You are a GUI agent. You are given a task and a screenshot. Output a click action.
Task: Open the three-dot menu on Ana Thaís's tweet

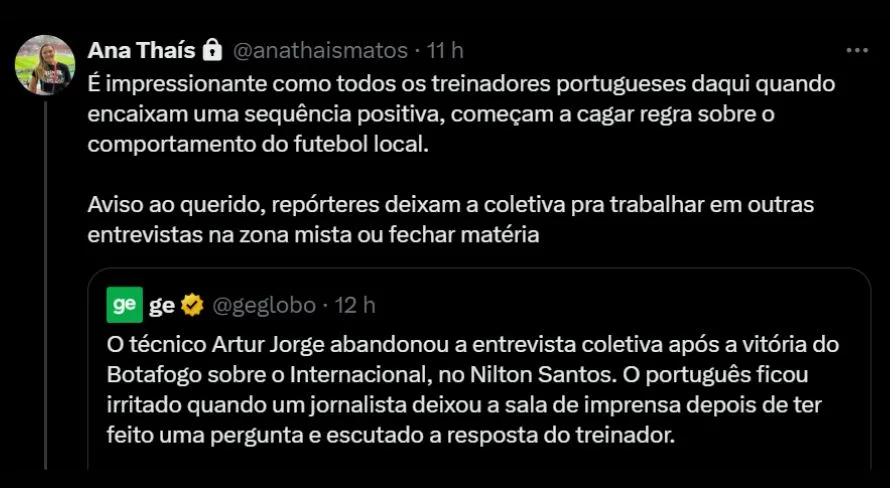857,49
